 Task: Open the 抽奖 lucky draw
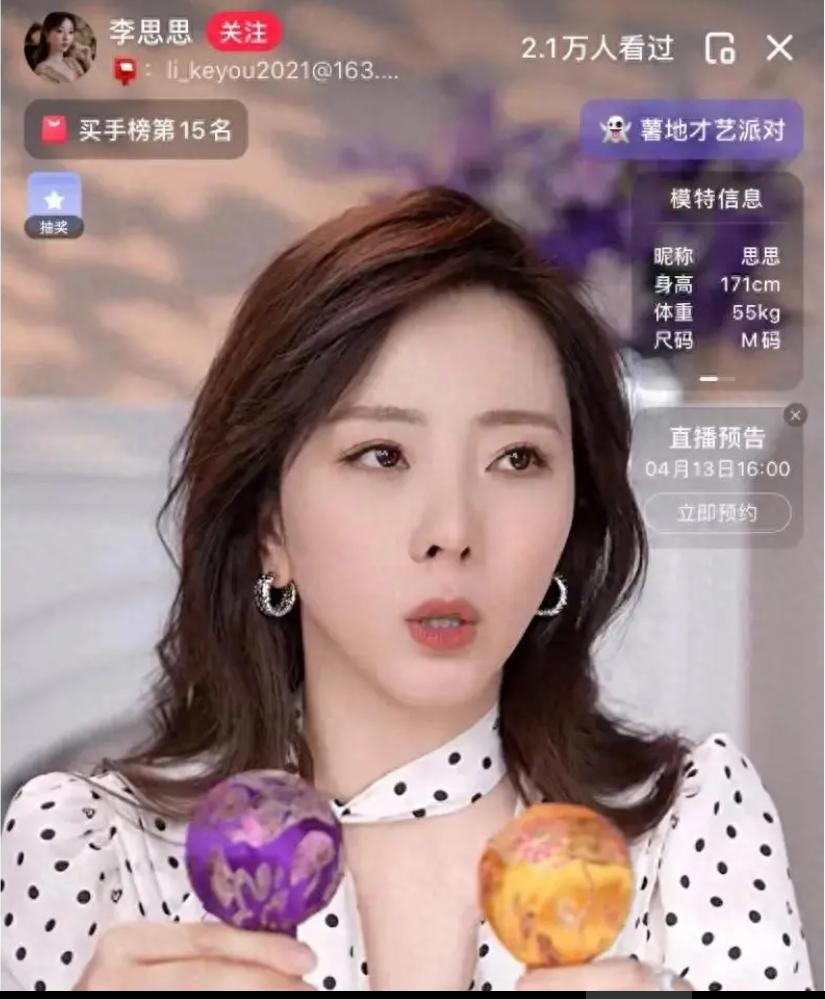[54, 206]
